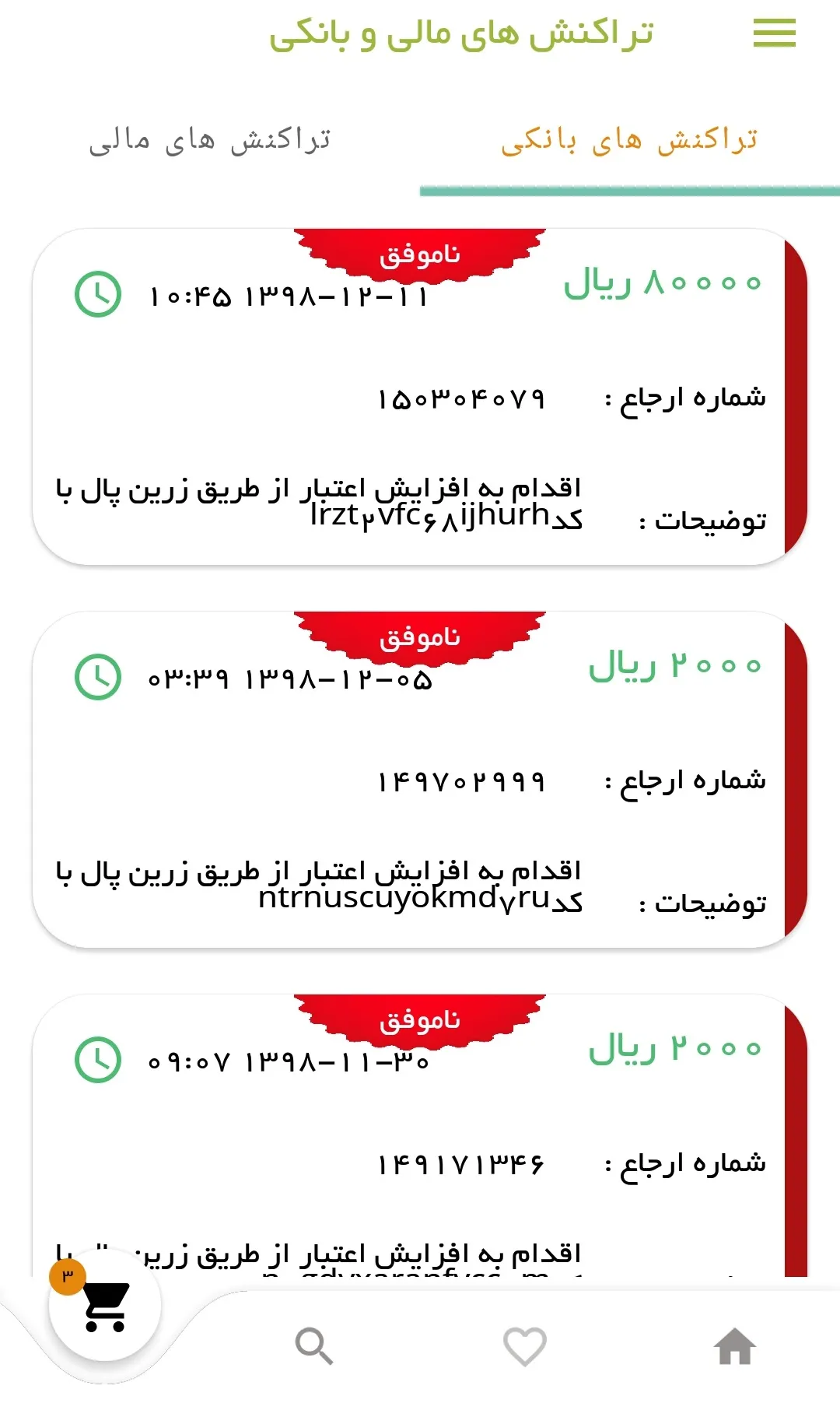Go to the home screen tab
This screenshot has width=840, height=1403.
click(x=735, y=1346)
